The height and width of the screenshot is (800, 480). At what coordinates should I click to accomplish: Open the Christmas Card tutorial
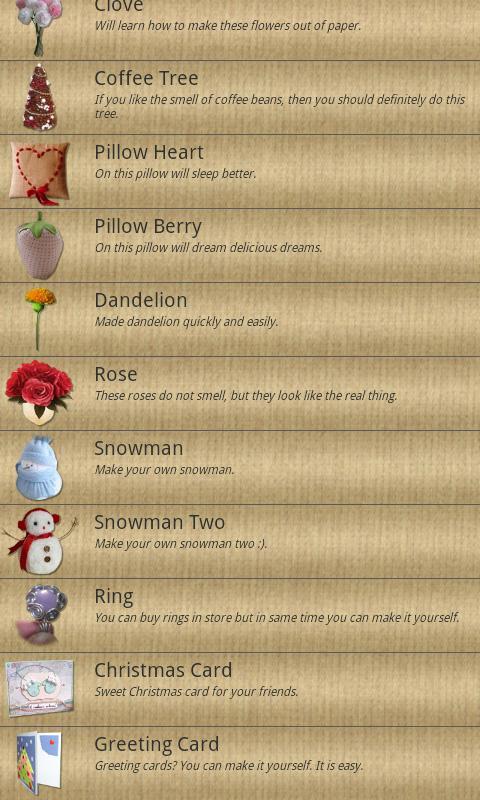click(x=240, y=689)
